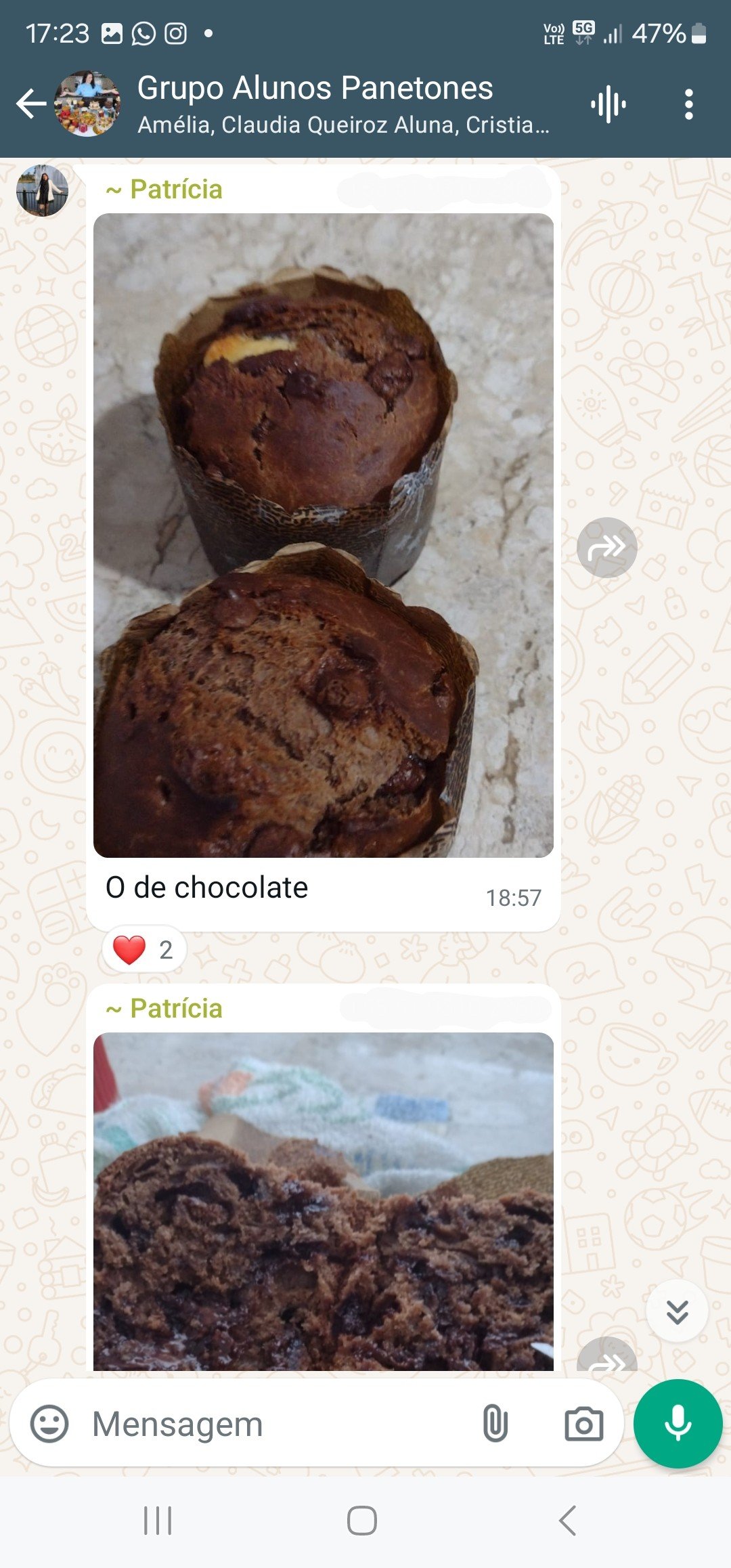Image resolution: width=731 pixels, height=1568 pixels.
Task: Start a voice chat with the waveform icon
Action: (607, 102)
